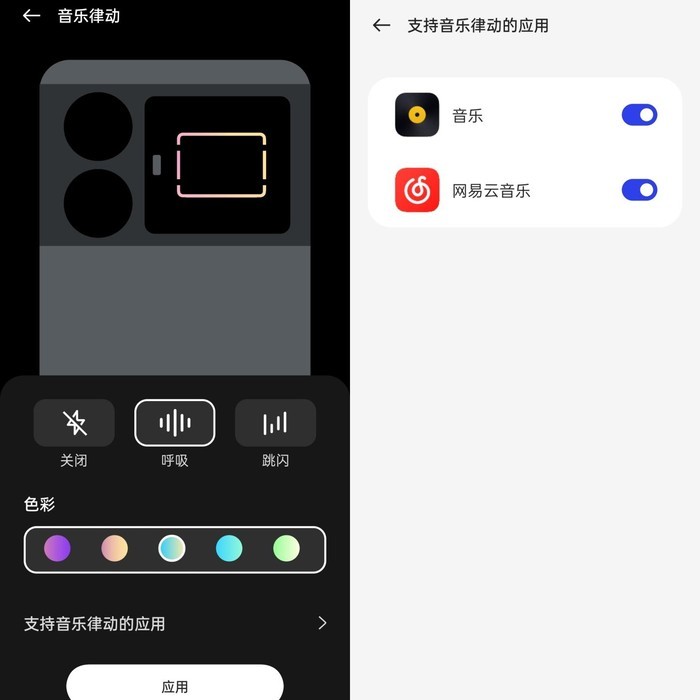This screenshot has width=700, height=700.
Task: Tap the 应用 apply button
Action: [175, 685]
